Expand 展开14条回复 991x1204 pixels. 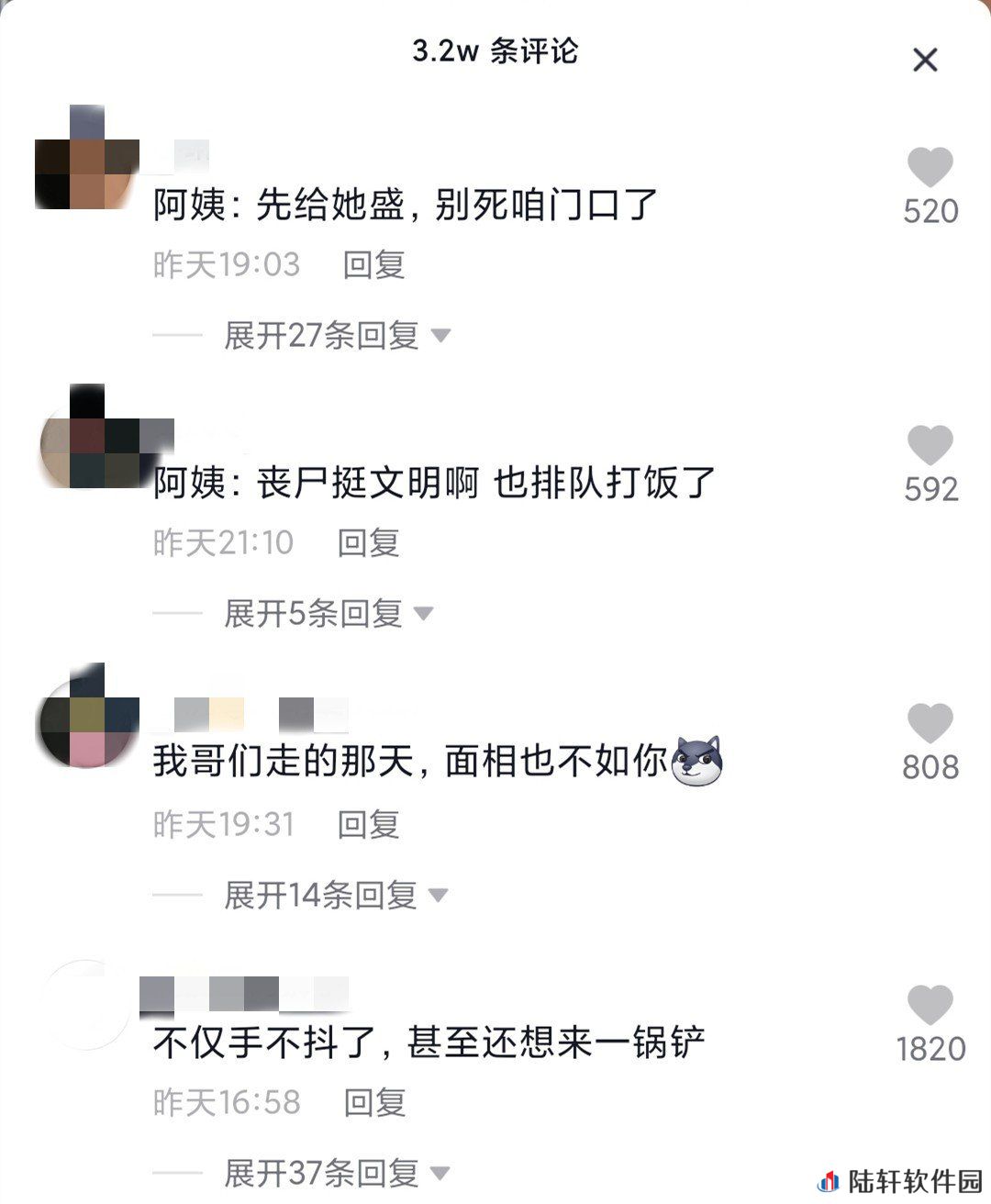point(335,895)
